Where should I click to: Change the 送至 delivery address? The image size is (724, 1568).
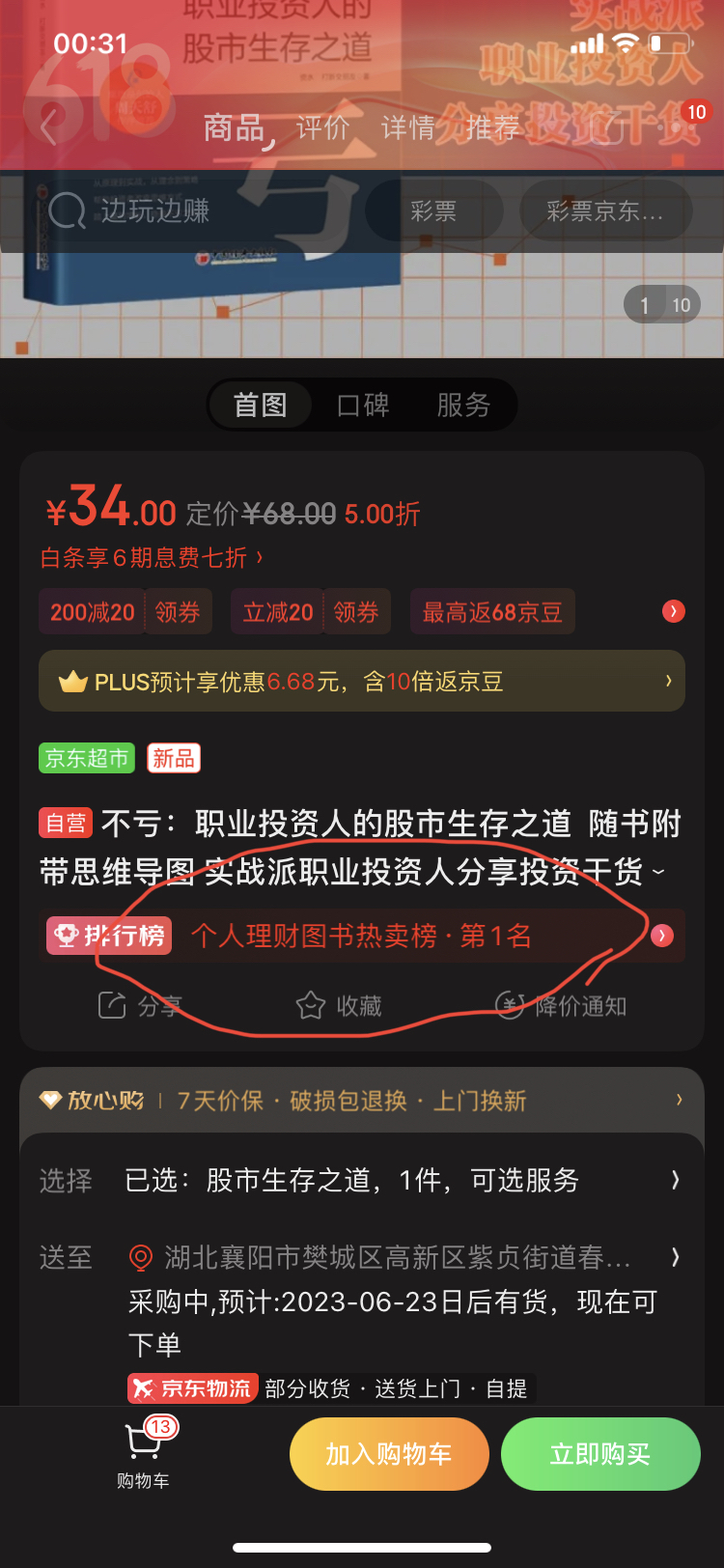[396, 1257]
